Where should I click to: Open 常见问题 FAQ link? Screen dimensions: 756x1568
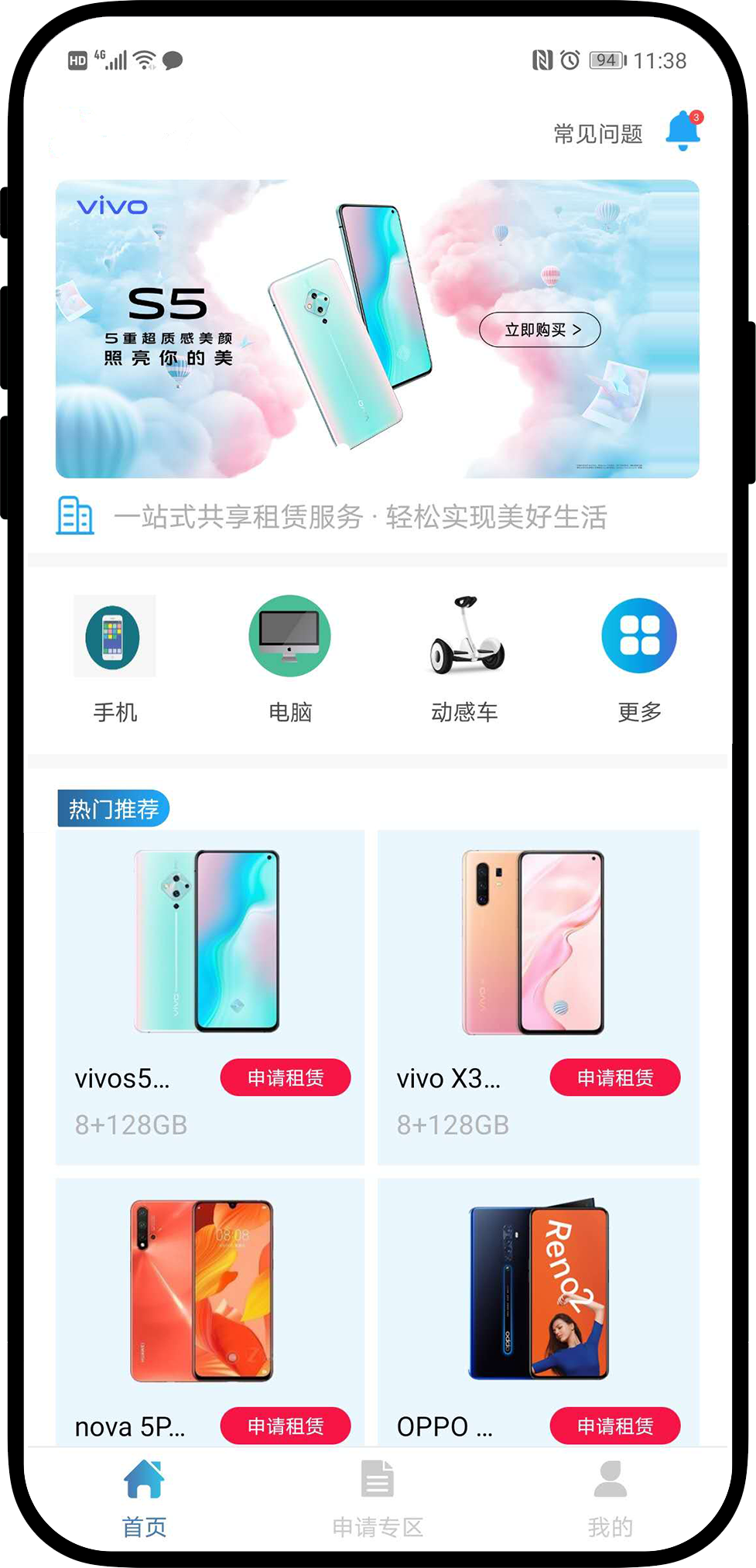[597, 134]
